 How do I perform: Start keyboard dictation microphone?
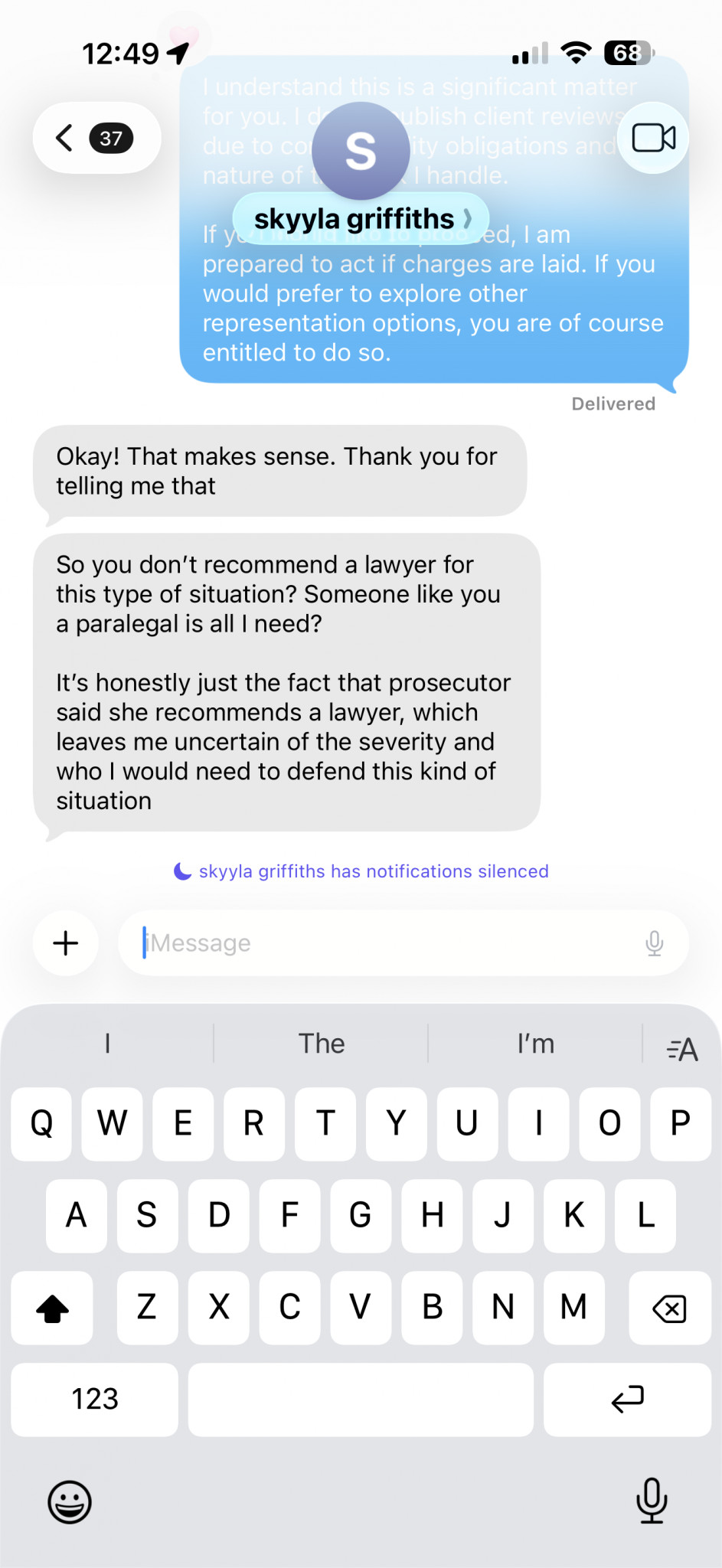pos(652,1500)
